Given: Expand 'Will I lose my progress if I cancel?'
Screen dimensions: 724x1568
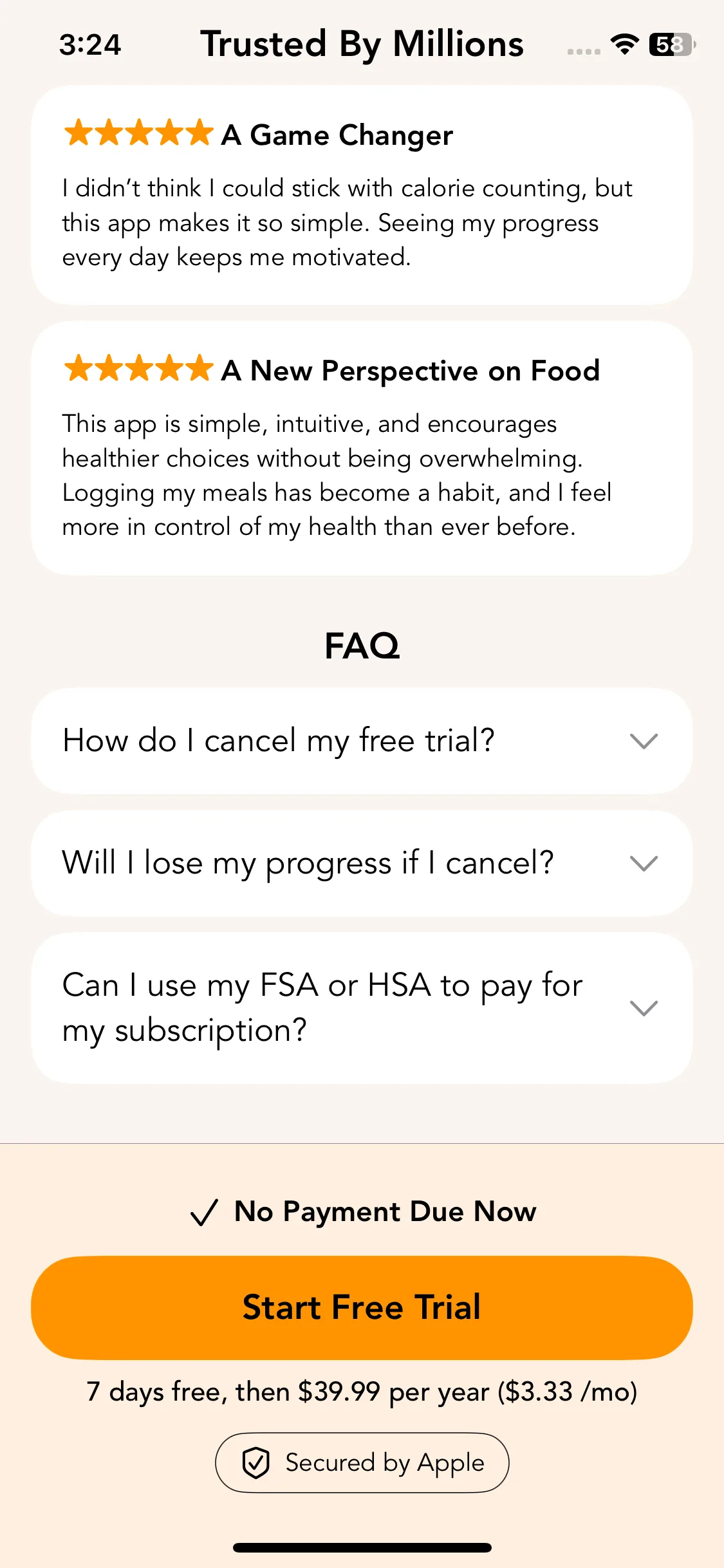Looking at the screenshot, I should click(362, 863).
